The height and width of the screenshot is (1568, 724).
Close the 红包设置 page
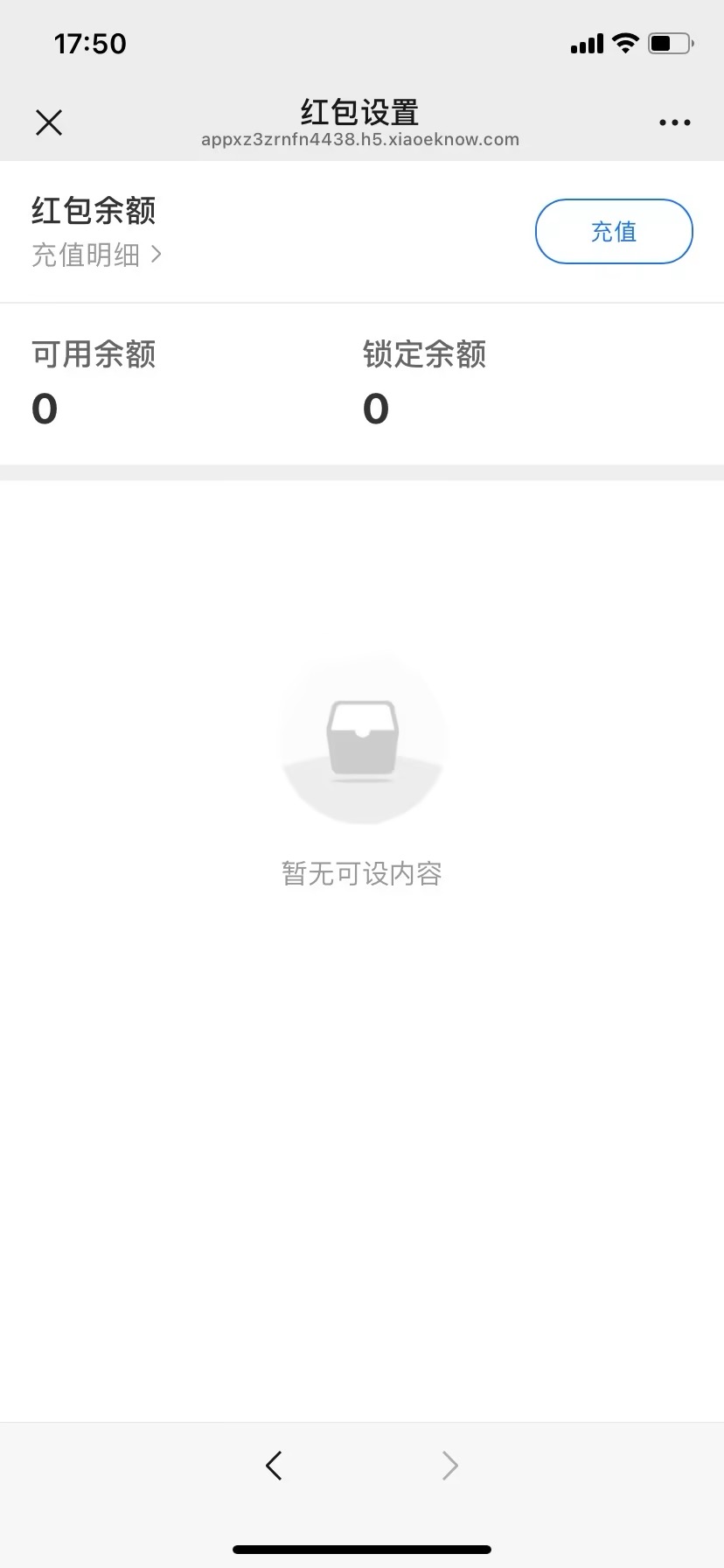pyautogui.click(x=49, y=122)
